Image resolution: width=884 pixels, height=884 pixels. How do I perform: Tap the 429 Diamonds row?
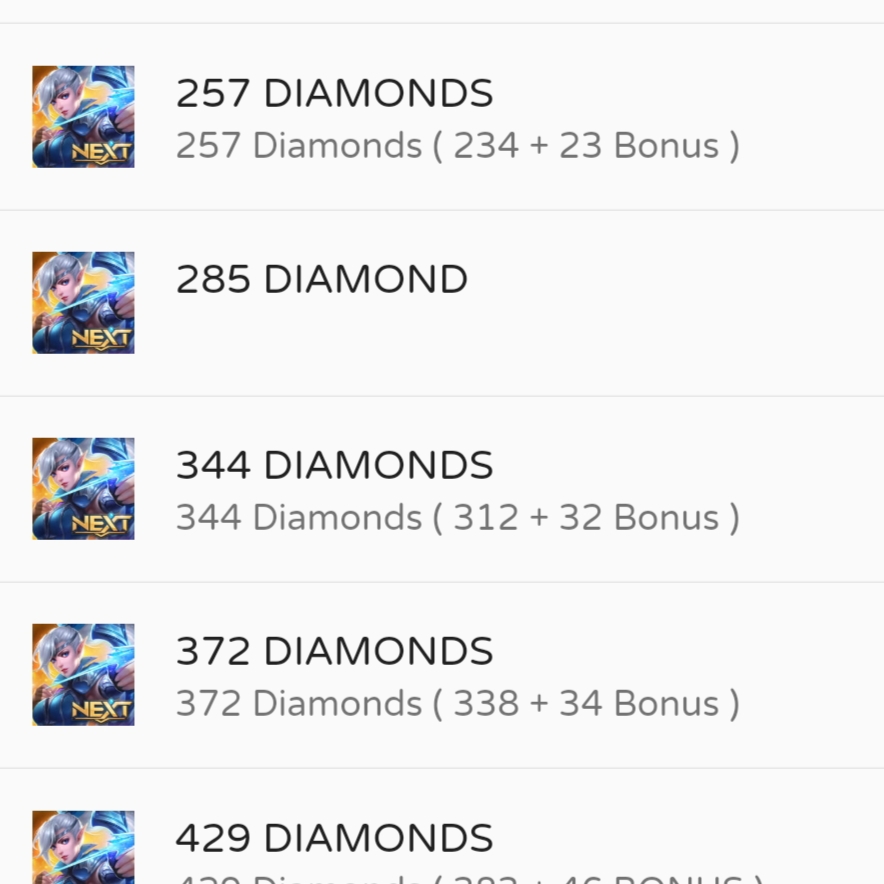click(x=440, y=840)
